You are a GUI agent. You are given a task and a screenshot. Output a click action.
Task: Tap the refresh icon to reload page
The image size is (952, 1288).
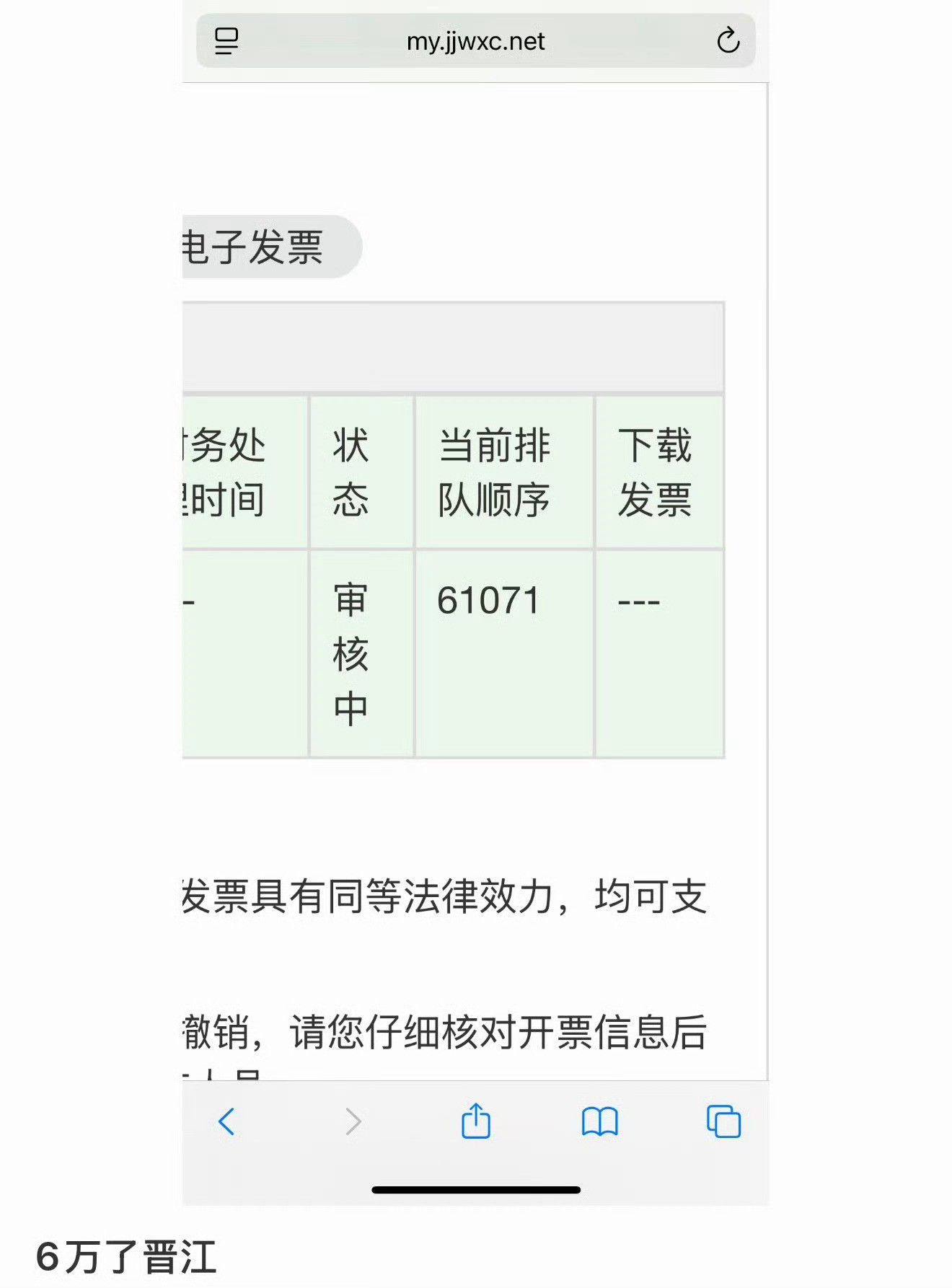click(x=729, y=41)
